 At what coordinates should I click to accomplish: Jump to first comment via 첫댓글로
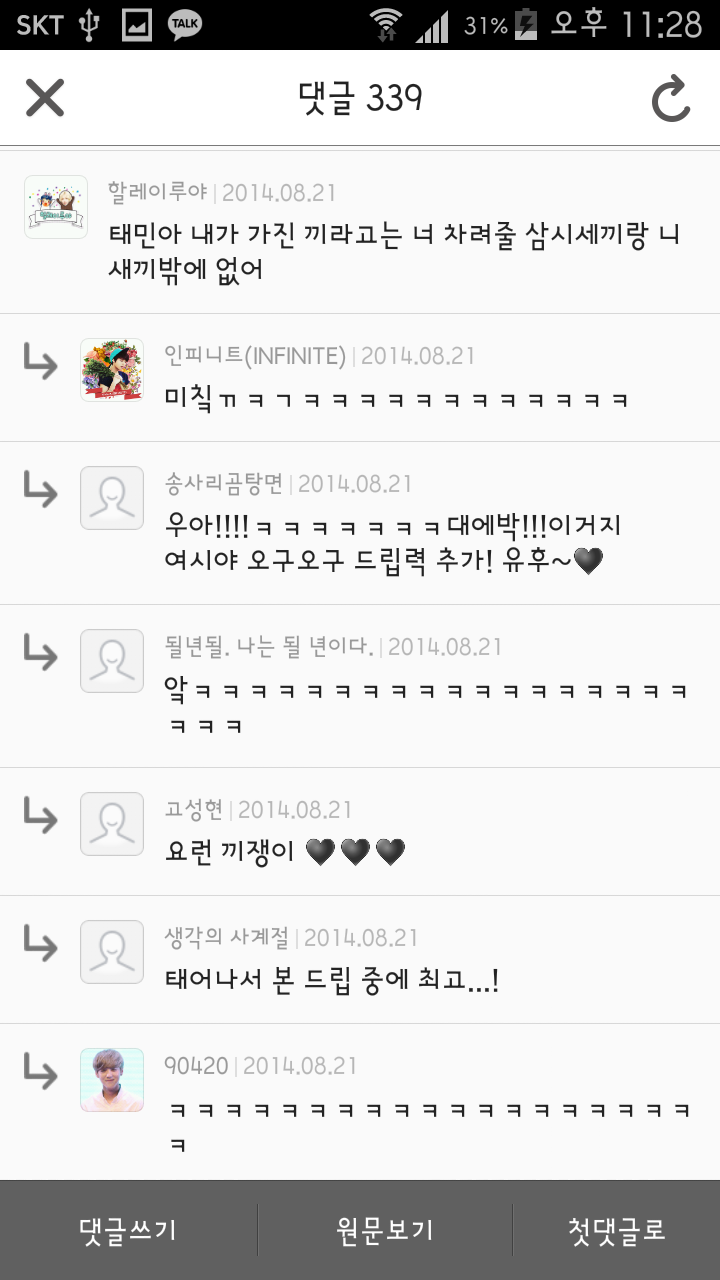click(x=617, y=1230)
